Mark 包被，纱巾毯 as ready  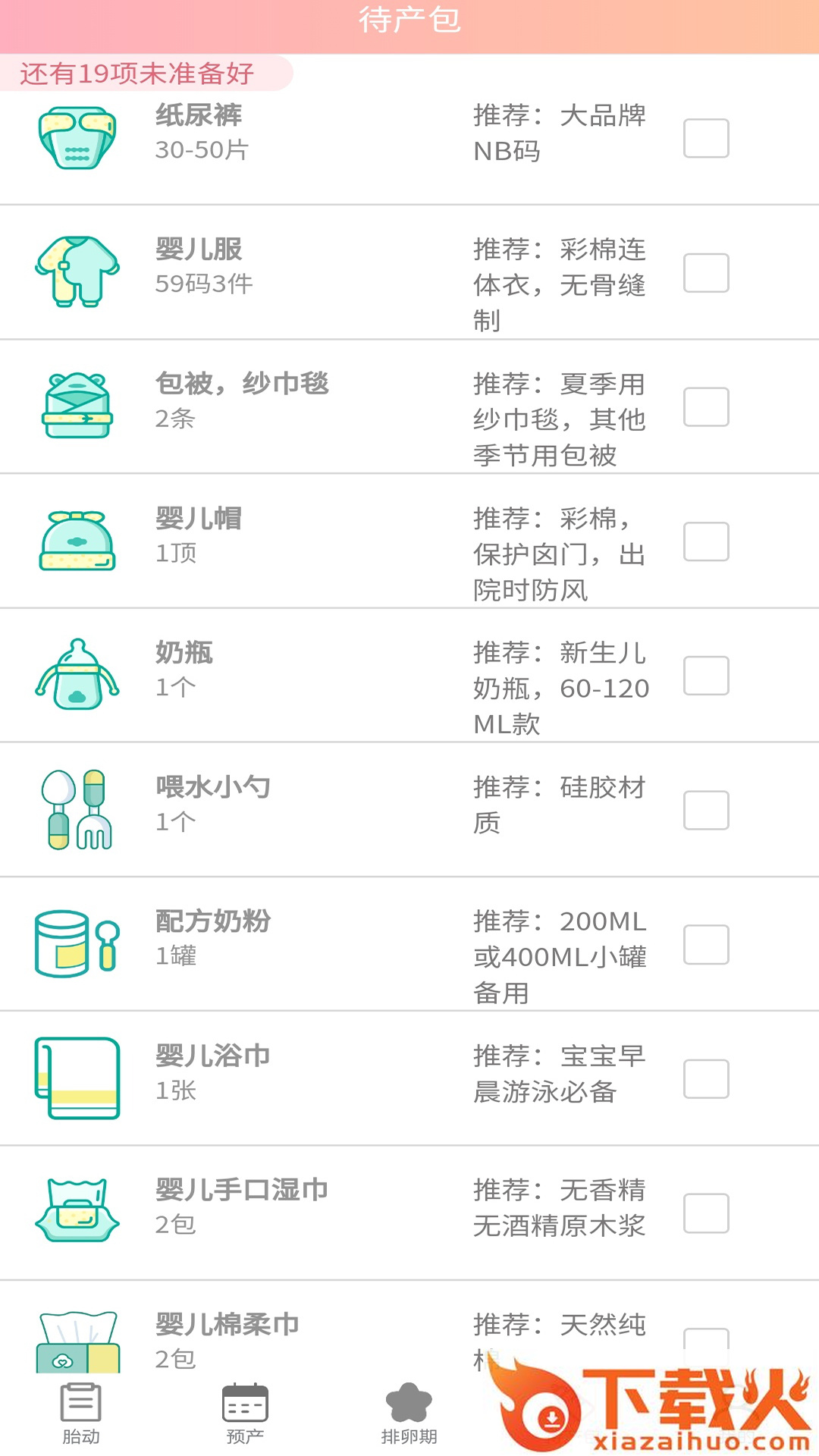point(706,407)
